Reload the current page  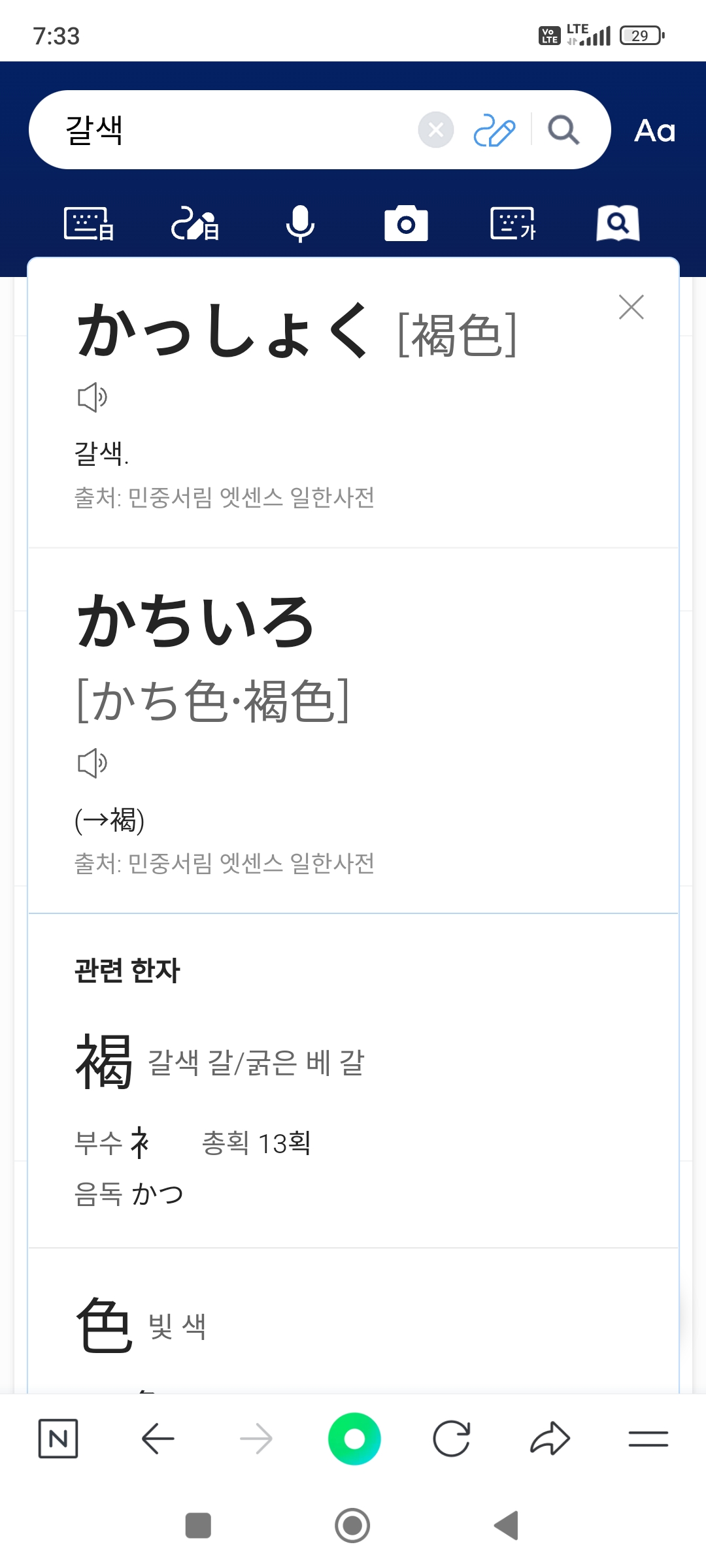452,1439
